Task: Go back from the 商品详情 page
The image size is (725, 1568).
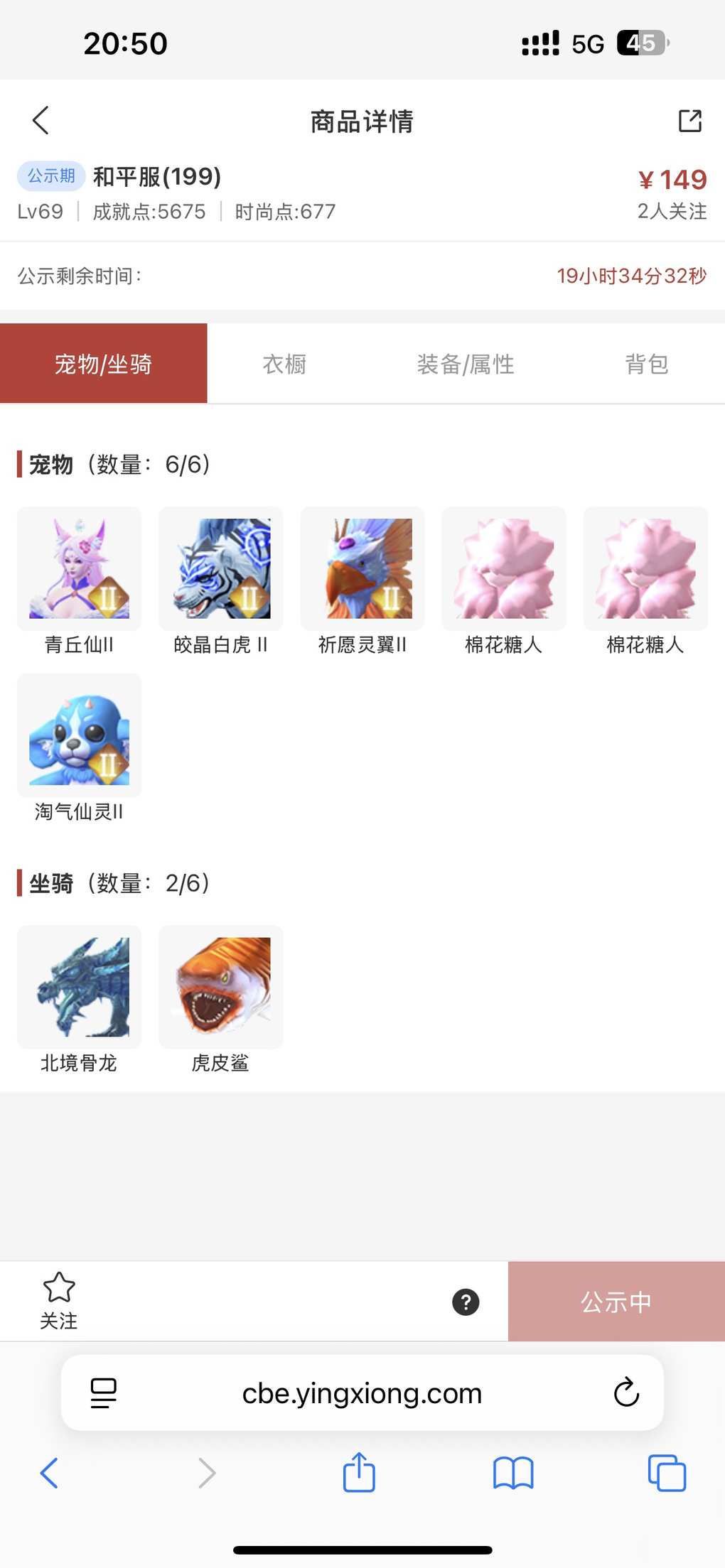Action: (41, 120)
